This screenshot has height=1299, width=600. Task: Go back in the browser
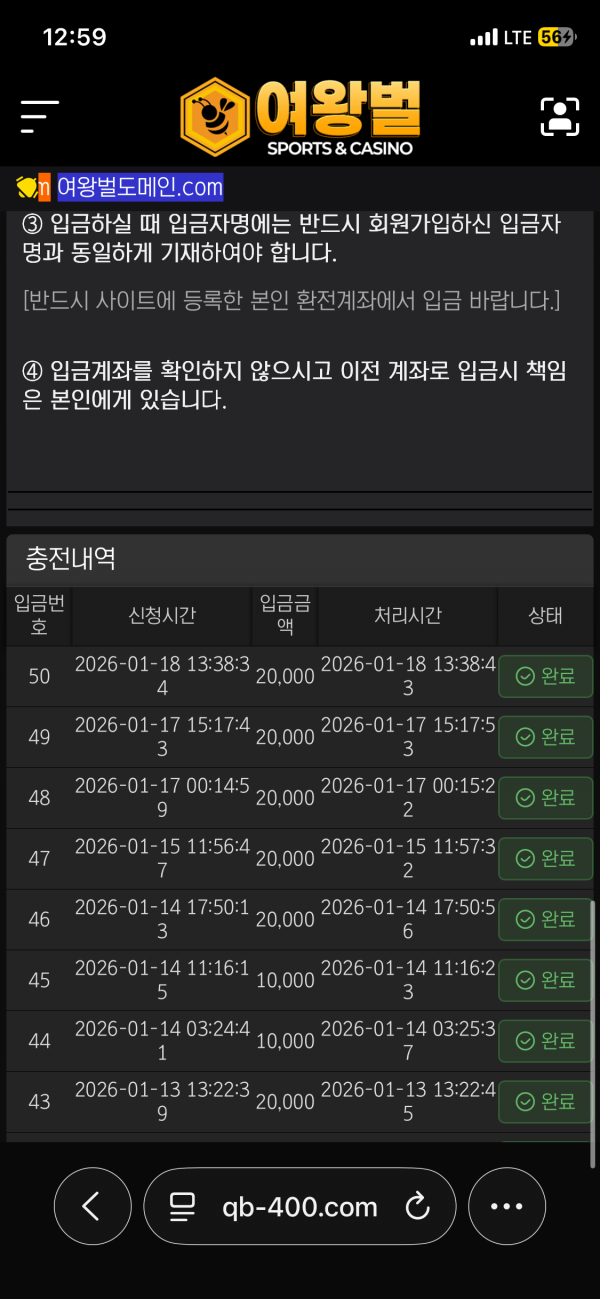click(92, 1206)
